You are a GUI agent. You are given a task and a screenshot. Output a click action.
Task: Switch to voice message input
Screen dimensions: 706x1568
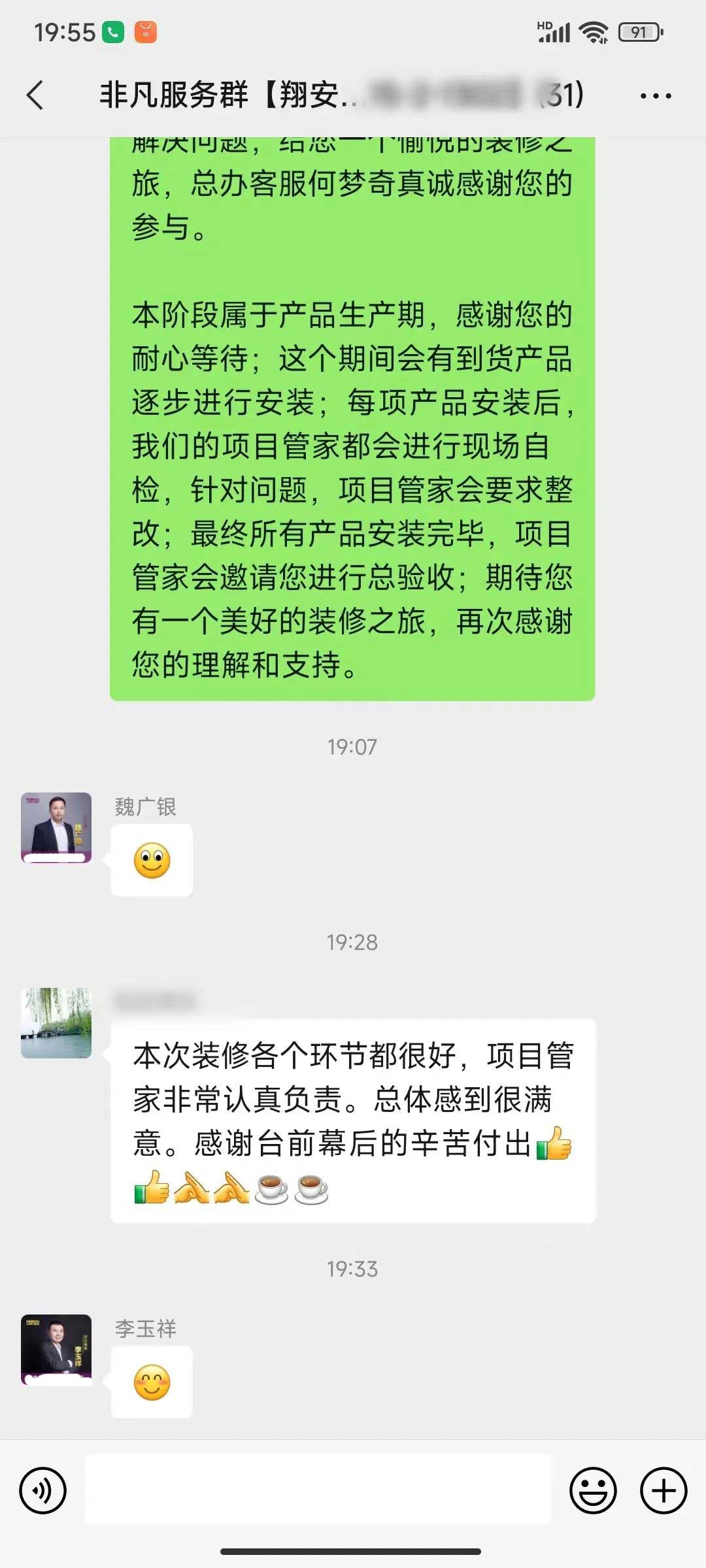[43, 1492]
